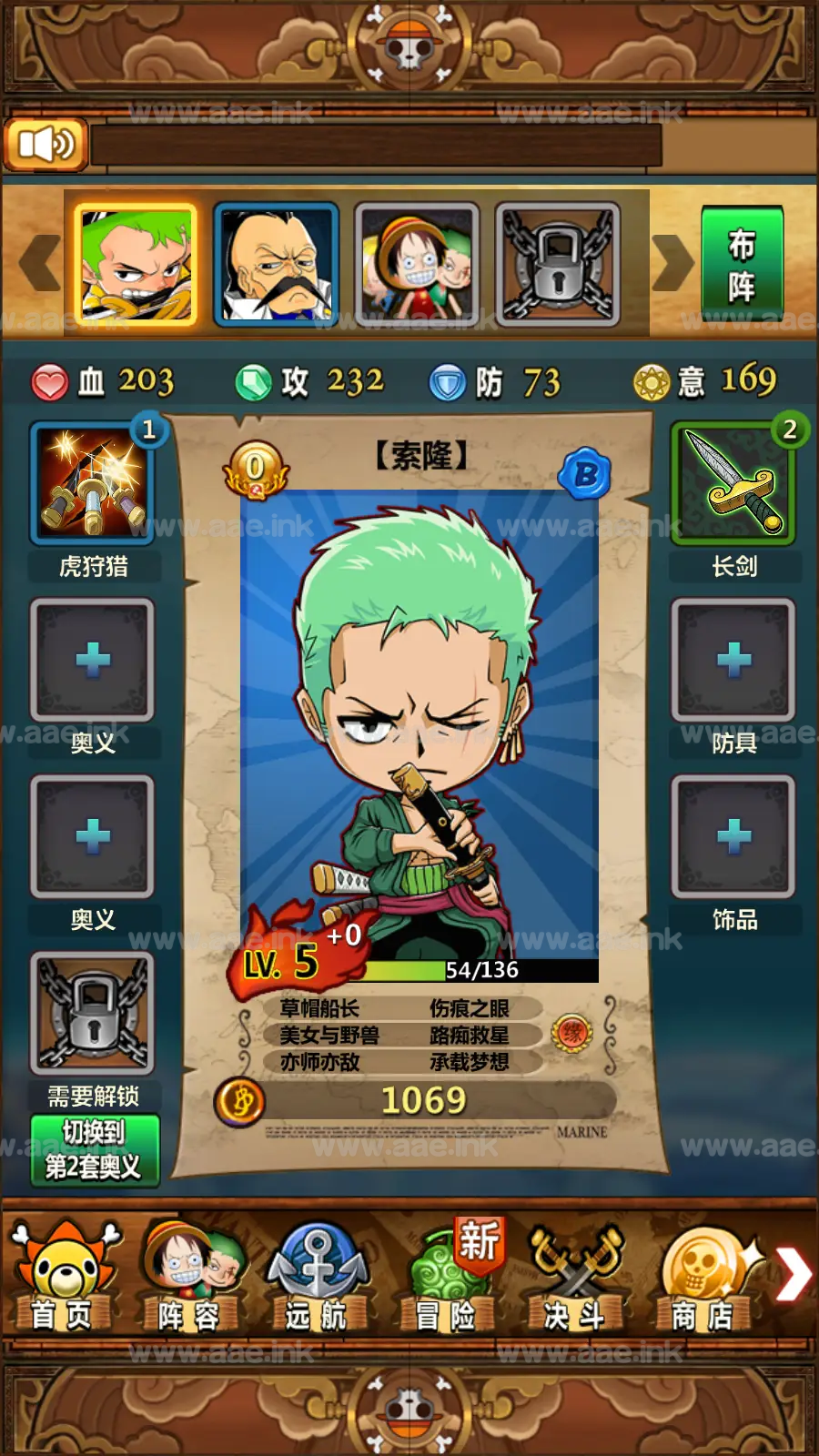
Task: Add armor in the 防具 slot
Action: tap(733, 661)
